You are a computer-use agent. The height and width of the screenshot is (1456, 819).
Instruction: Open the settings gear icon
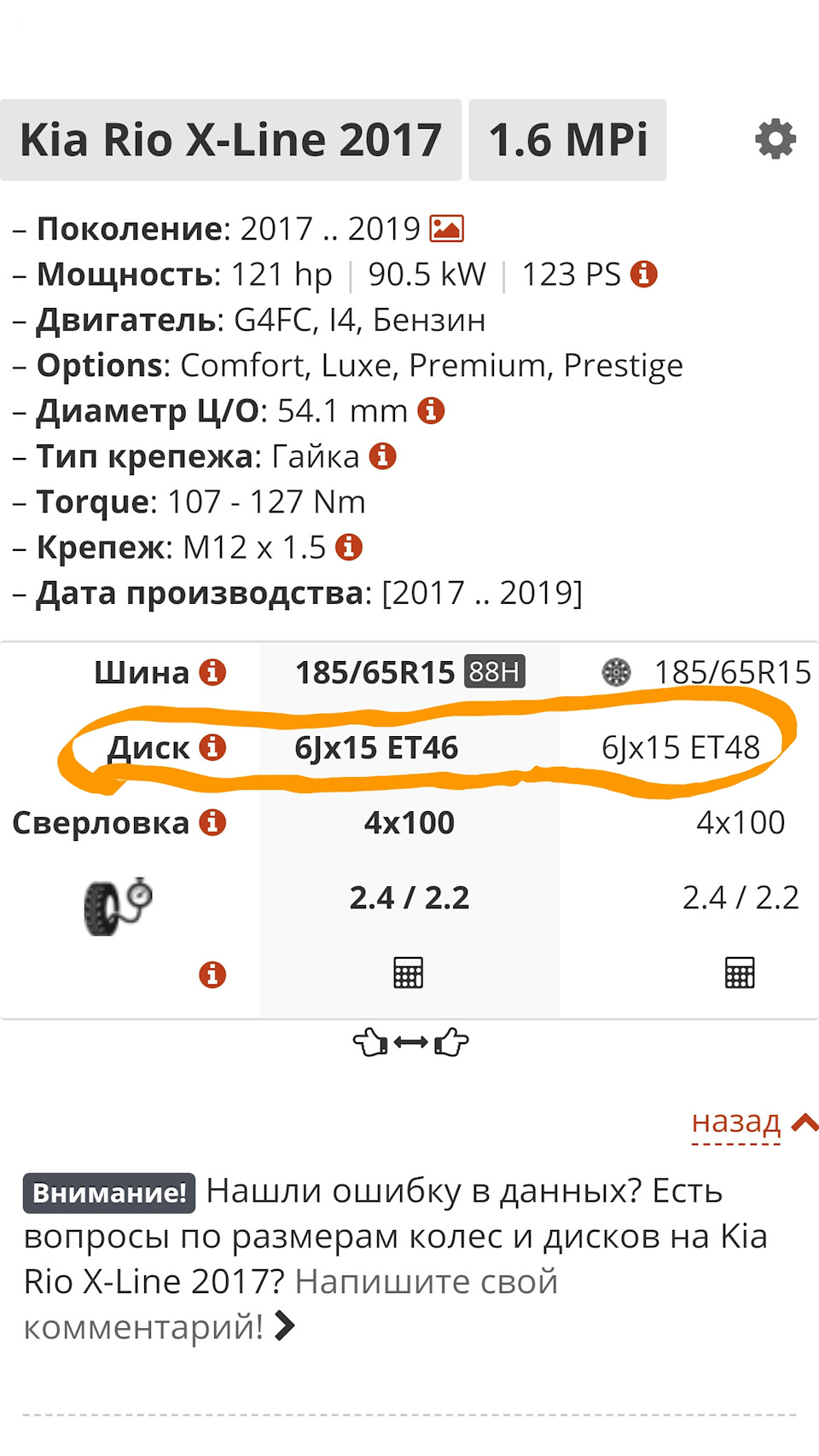775,139
